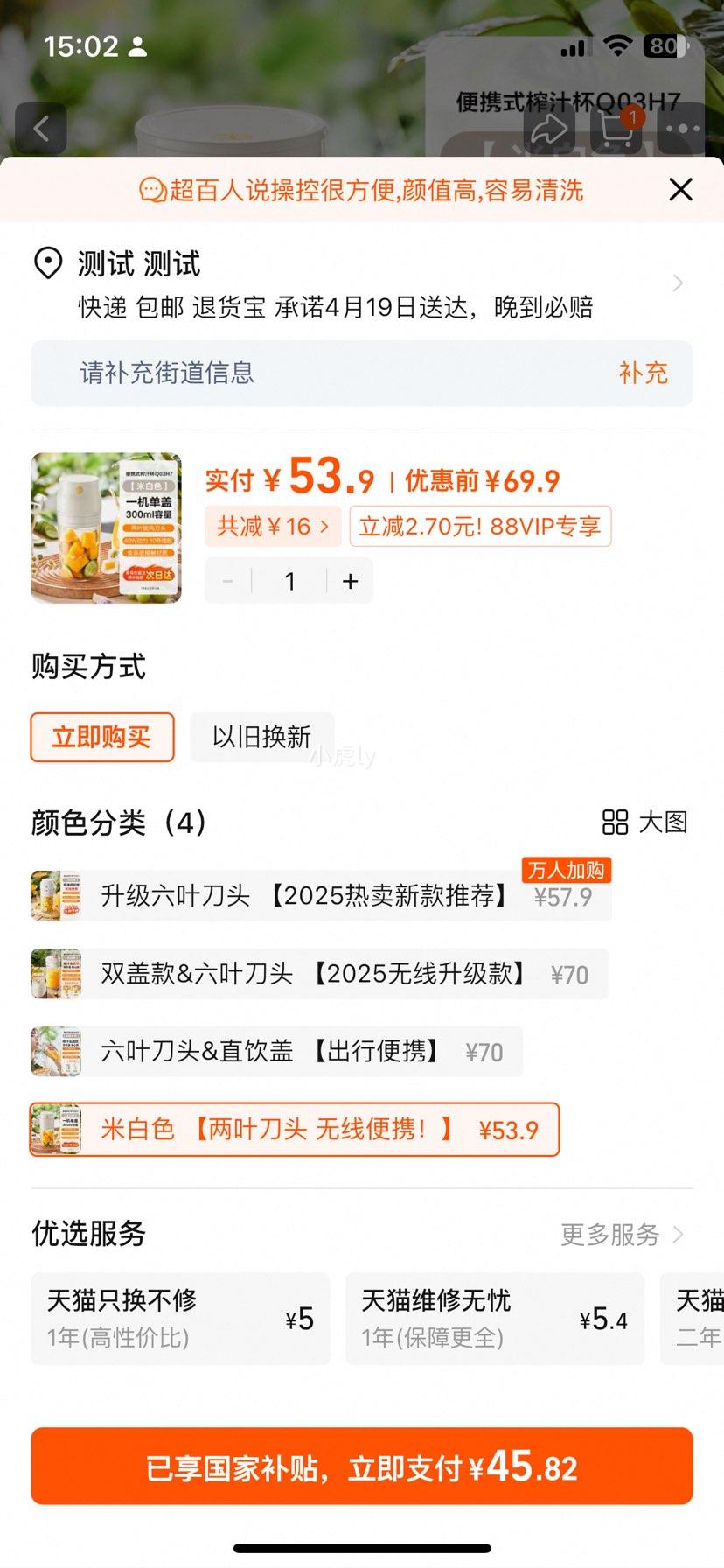Choose 以旧换新 trade-in option
This screenshot has width=724, height=1568.
coord(261,737)
